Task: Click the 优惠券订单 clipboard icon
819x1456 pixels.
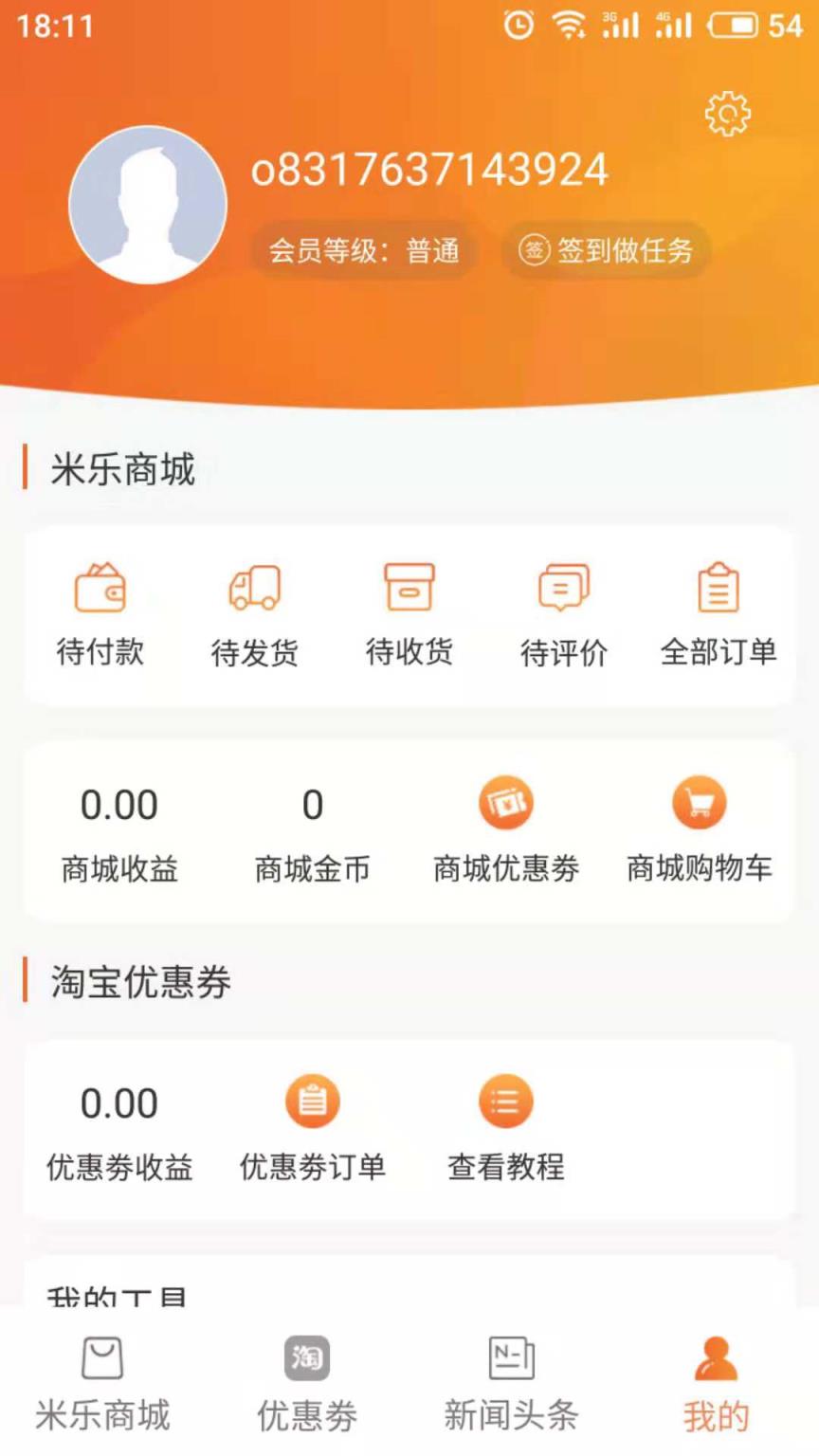Action: [x=313, y=1101]
